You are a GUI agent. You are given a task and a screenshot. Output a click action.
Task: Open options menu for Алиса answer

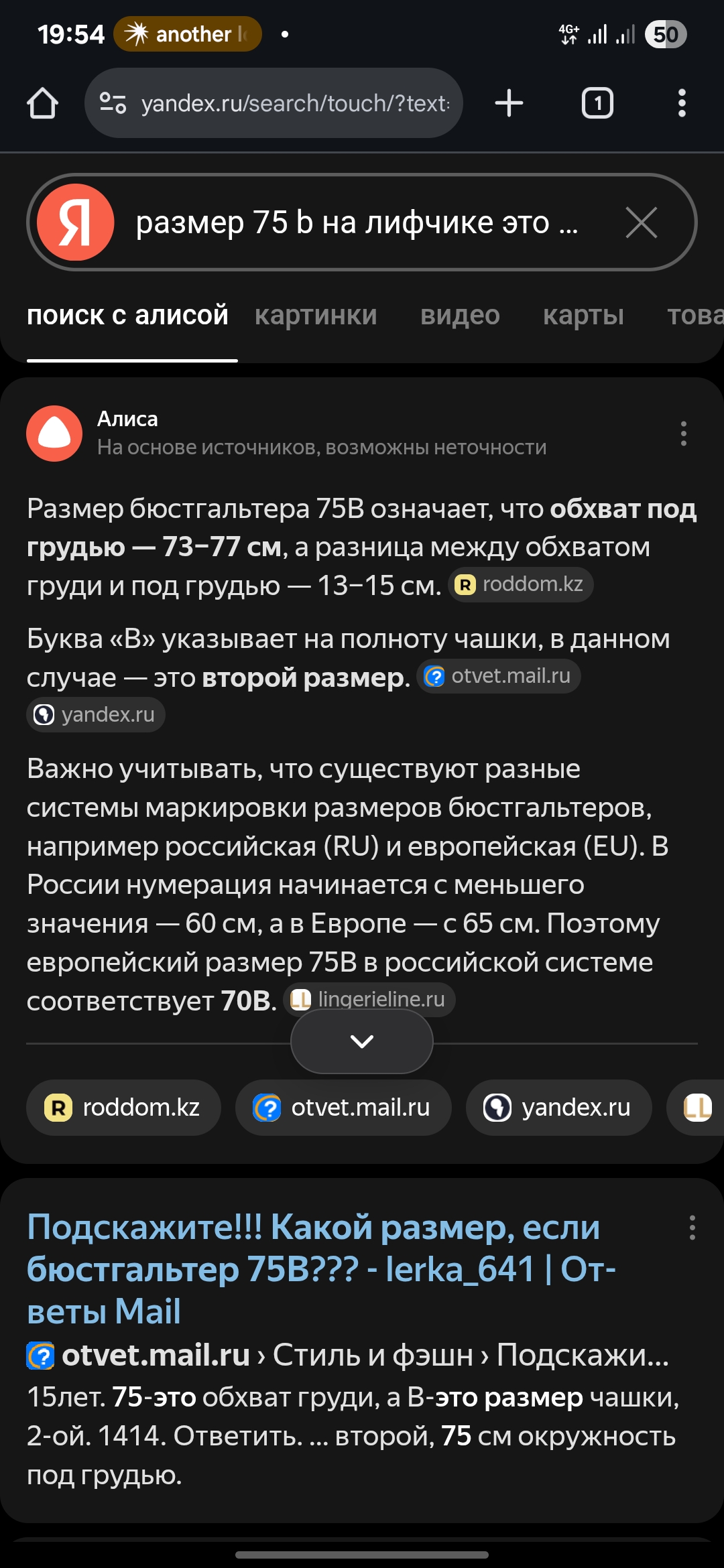coord(683,434)
